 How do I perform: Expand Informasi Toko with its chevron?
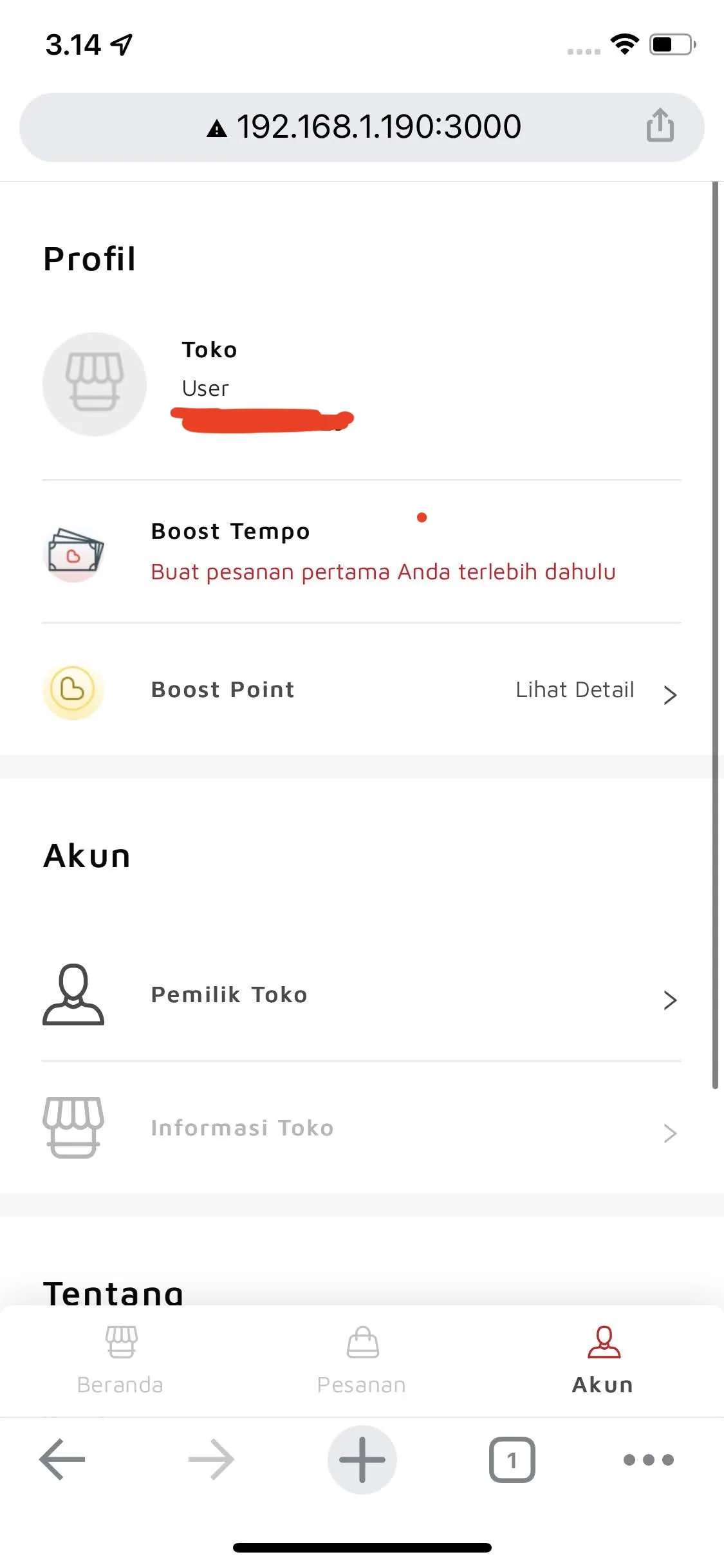[x=671, y=1133]
